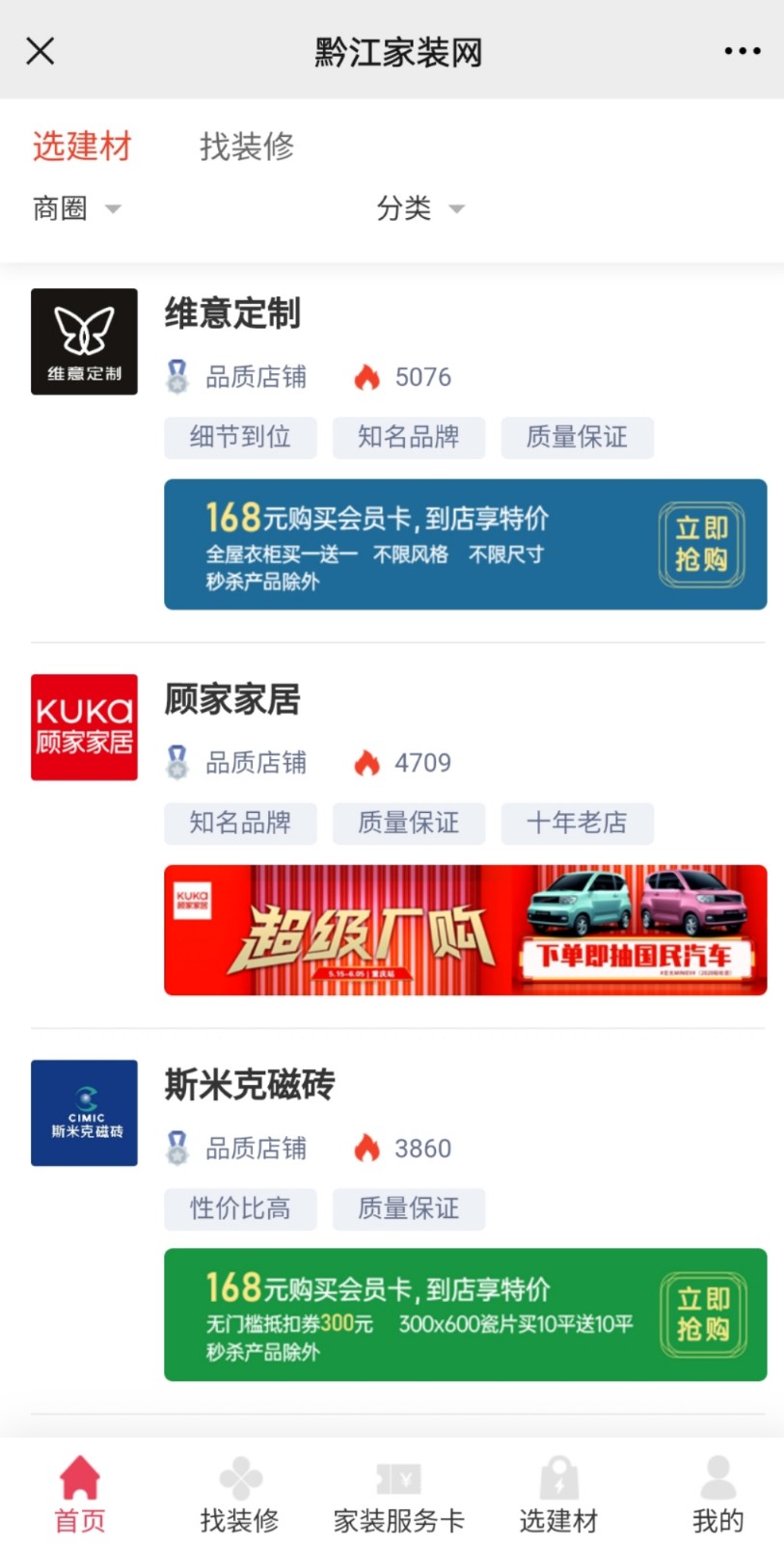
Task: Select the 选建材 top tab
Action: coord(82,147)
